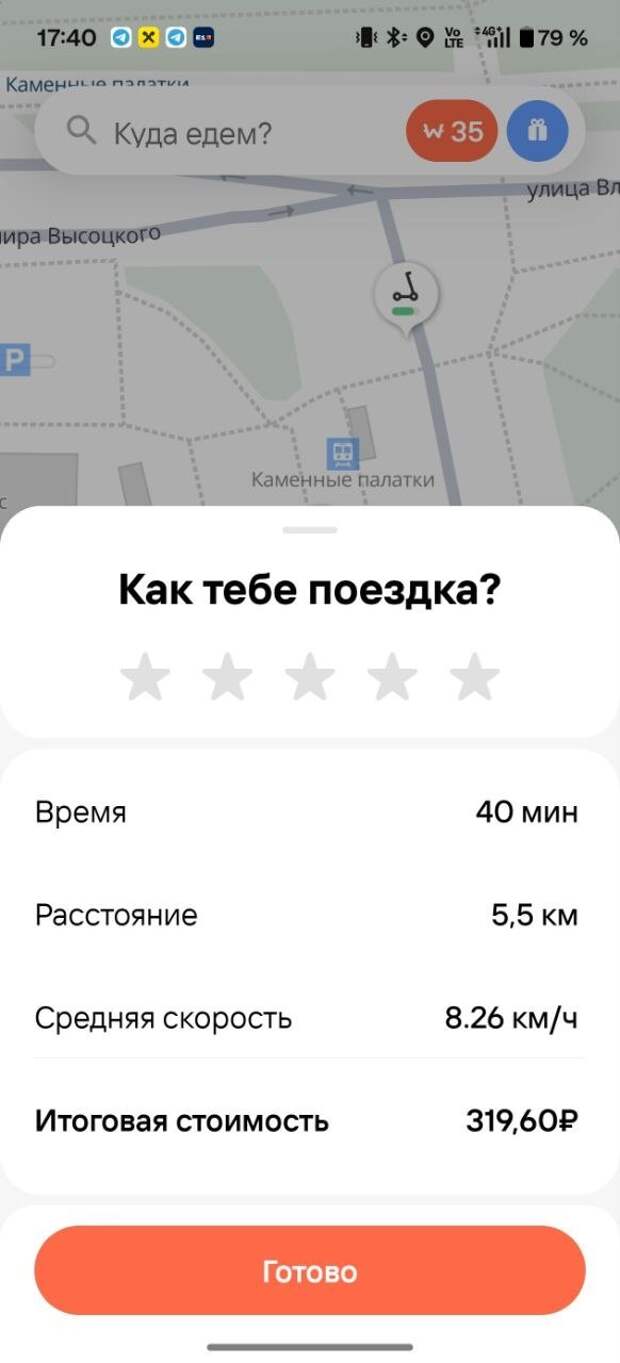Screen dimensions: 620x1363
Task: Open the blue gift icon
Action: (537, 132)
